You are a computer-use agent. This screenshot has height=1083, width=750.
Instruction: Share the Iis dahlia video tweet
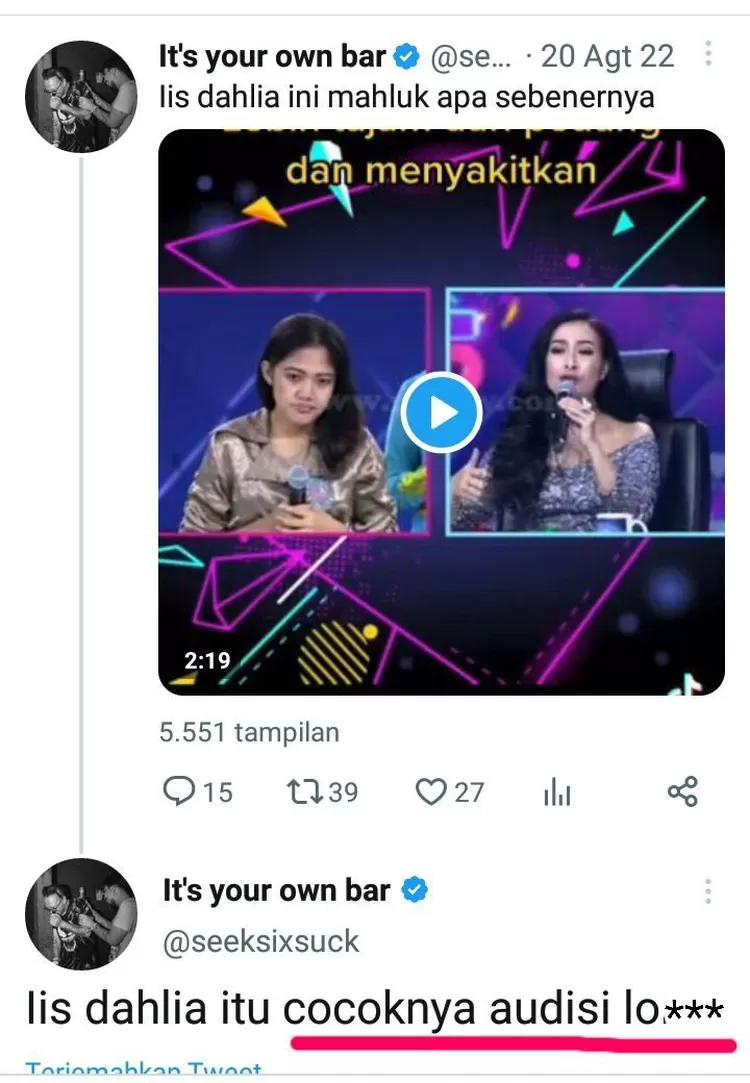point(682,792)
